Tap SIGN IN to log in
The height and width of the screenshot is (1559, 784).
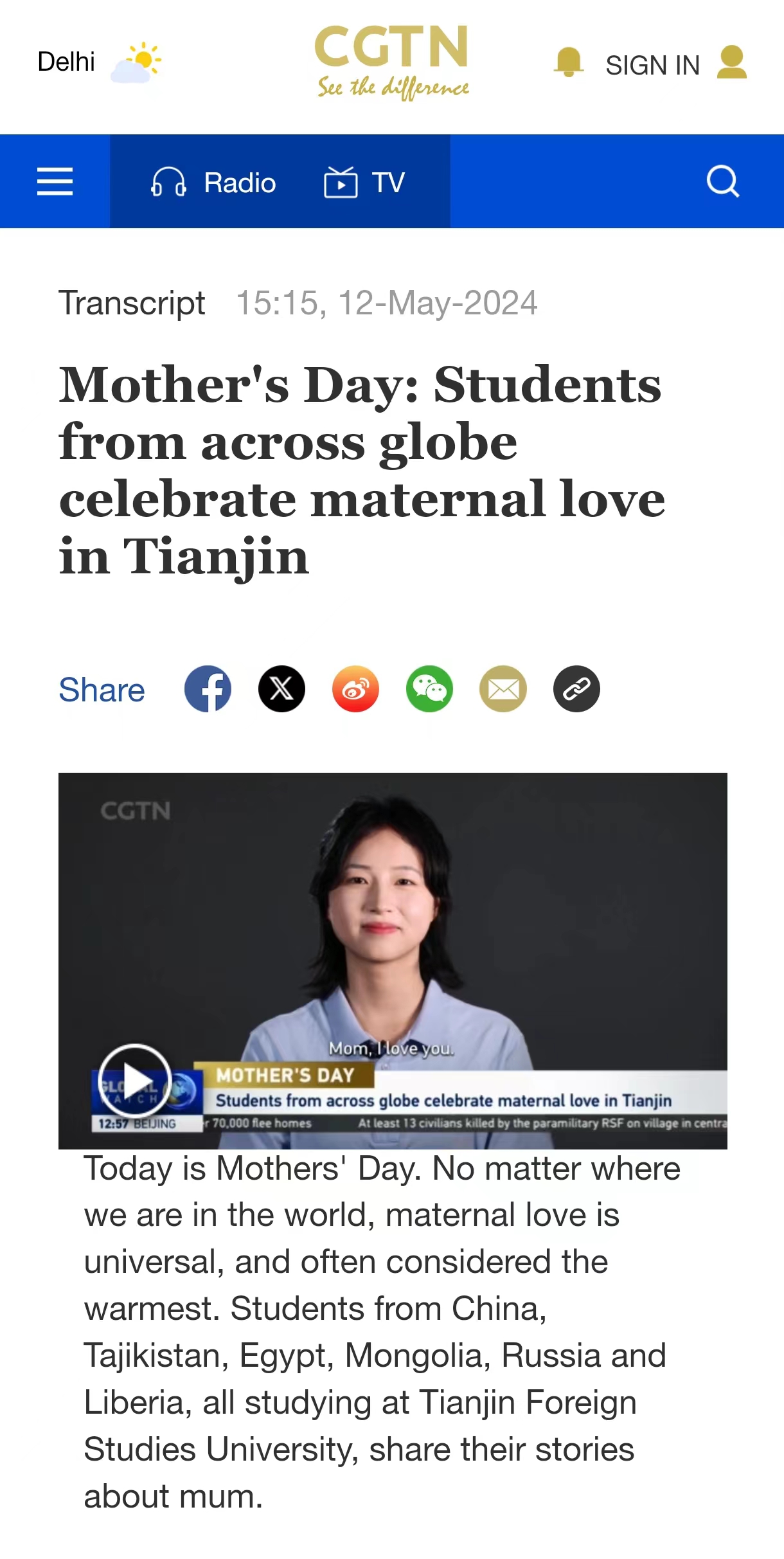tap(652, 65)
